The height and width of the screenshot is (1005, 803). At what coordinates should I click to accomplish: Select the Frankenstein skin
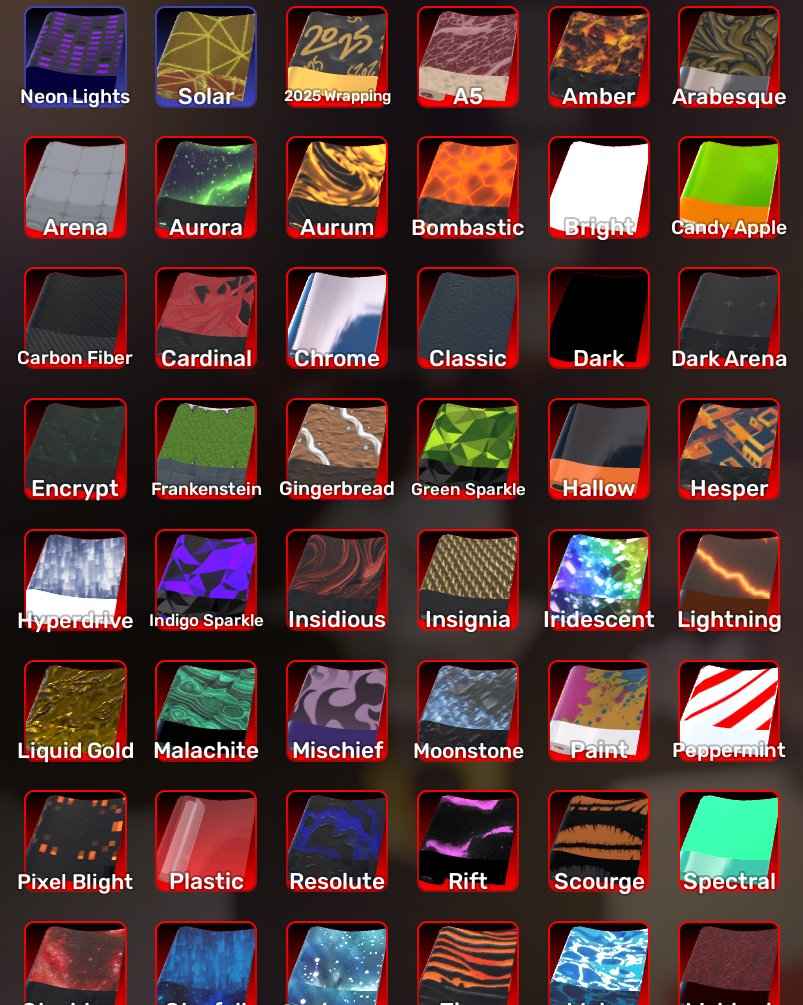206,449
